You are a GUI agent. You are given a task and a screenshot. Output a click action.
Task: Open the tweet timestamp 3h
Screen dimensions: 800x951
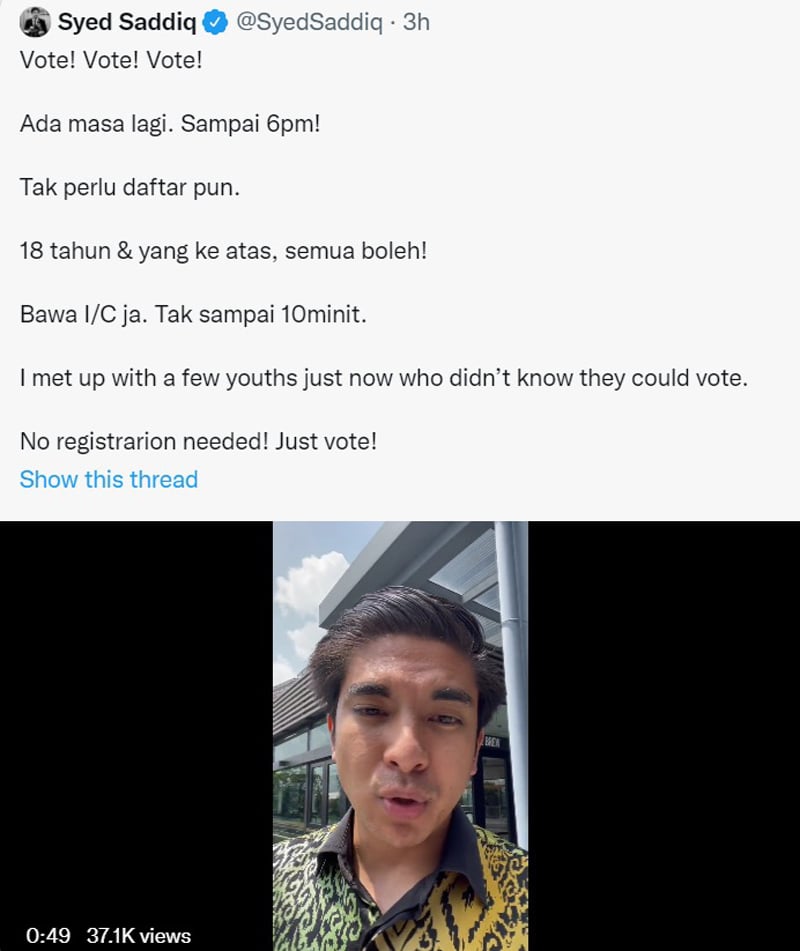click(416, 22)
